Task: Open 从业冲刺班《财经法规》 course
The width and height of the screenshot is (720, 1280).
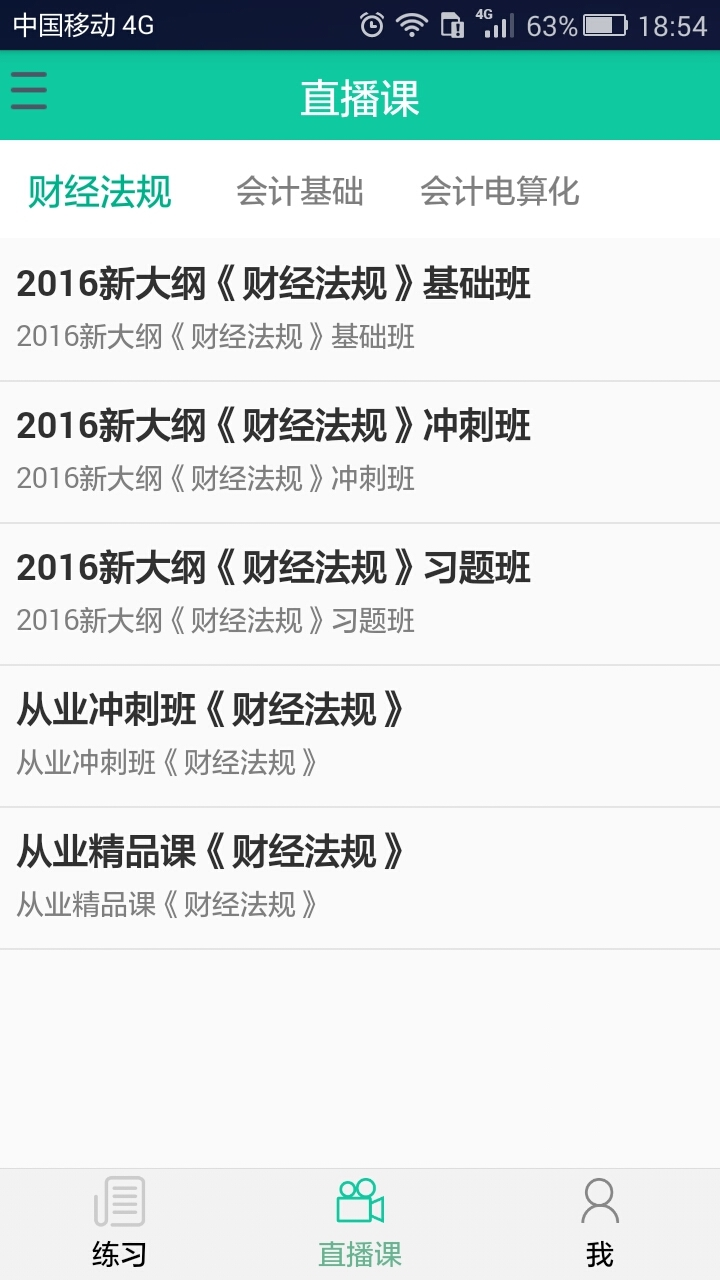Action: [360, 735]
